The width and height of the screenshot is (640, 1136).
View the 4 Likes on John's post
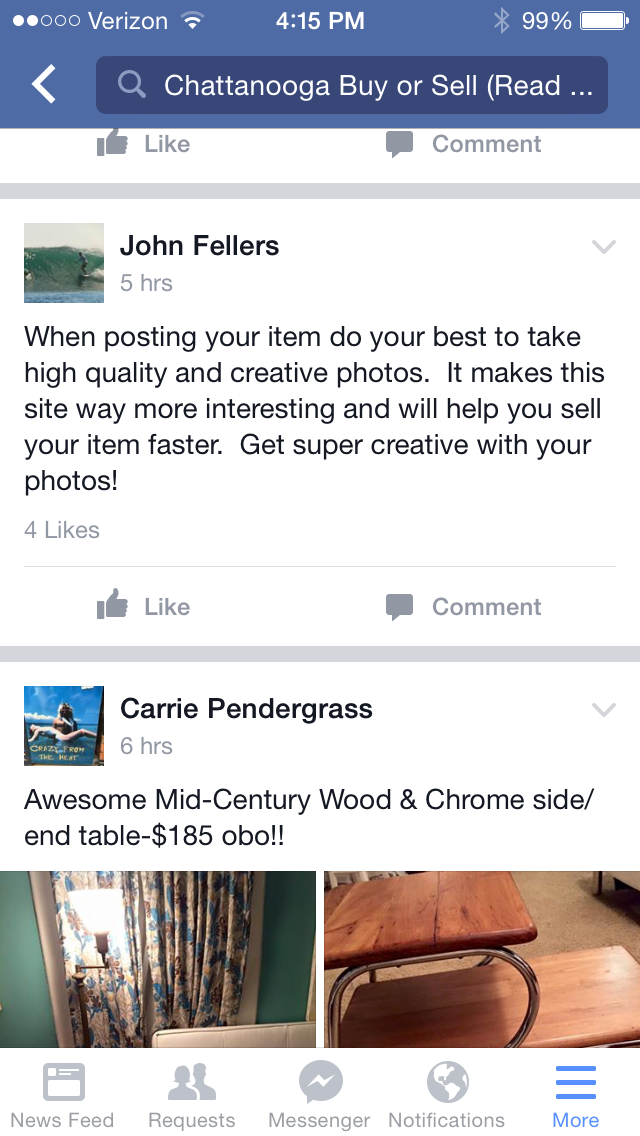click(x=62, y=530)
